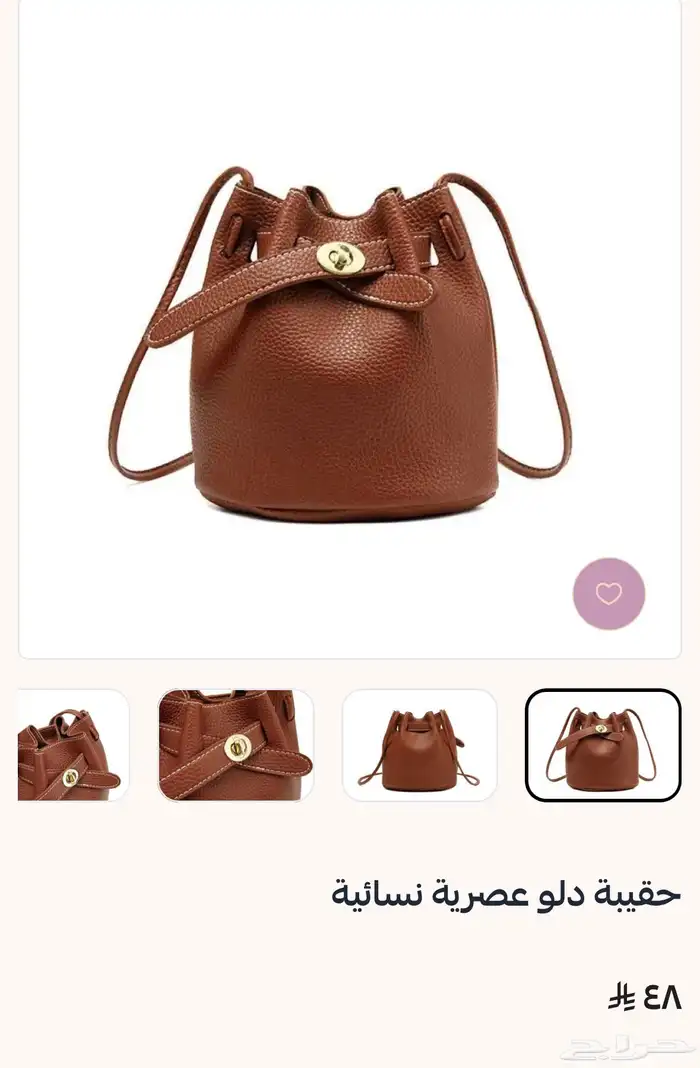Show the drawstring back-view bag thumbnail
700x1068 pixels.
(x=419, y=745)
